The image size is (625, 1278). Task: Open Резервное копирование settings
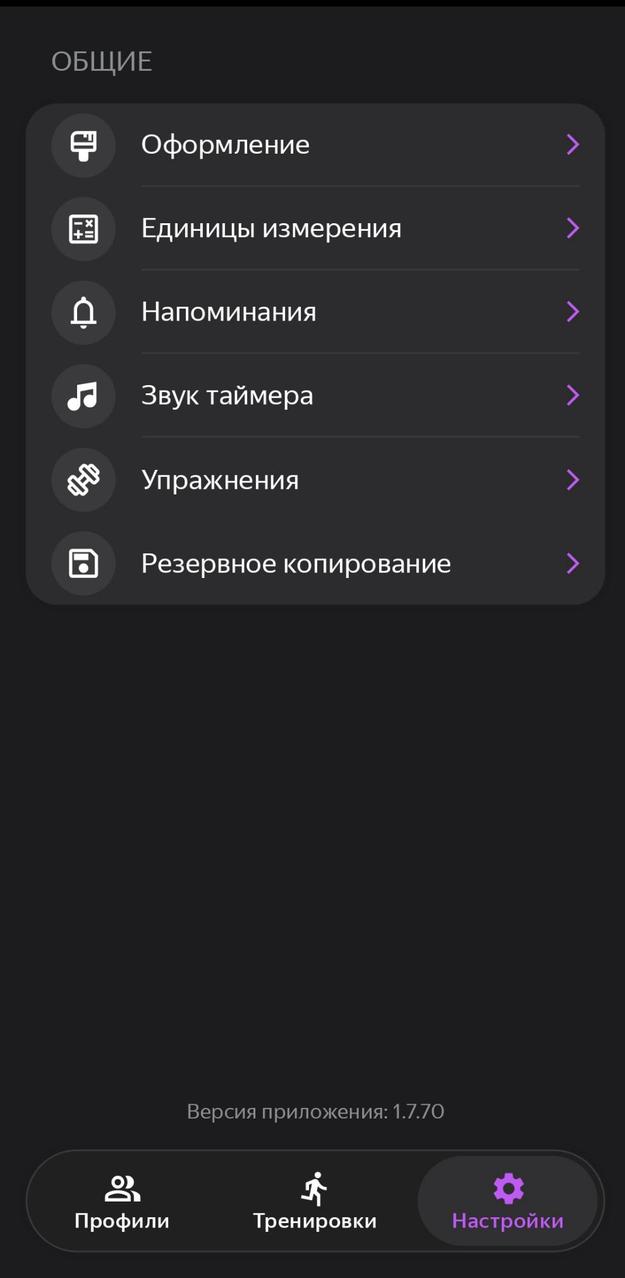[x=314, y=564]
